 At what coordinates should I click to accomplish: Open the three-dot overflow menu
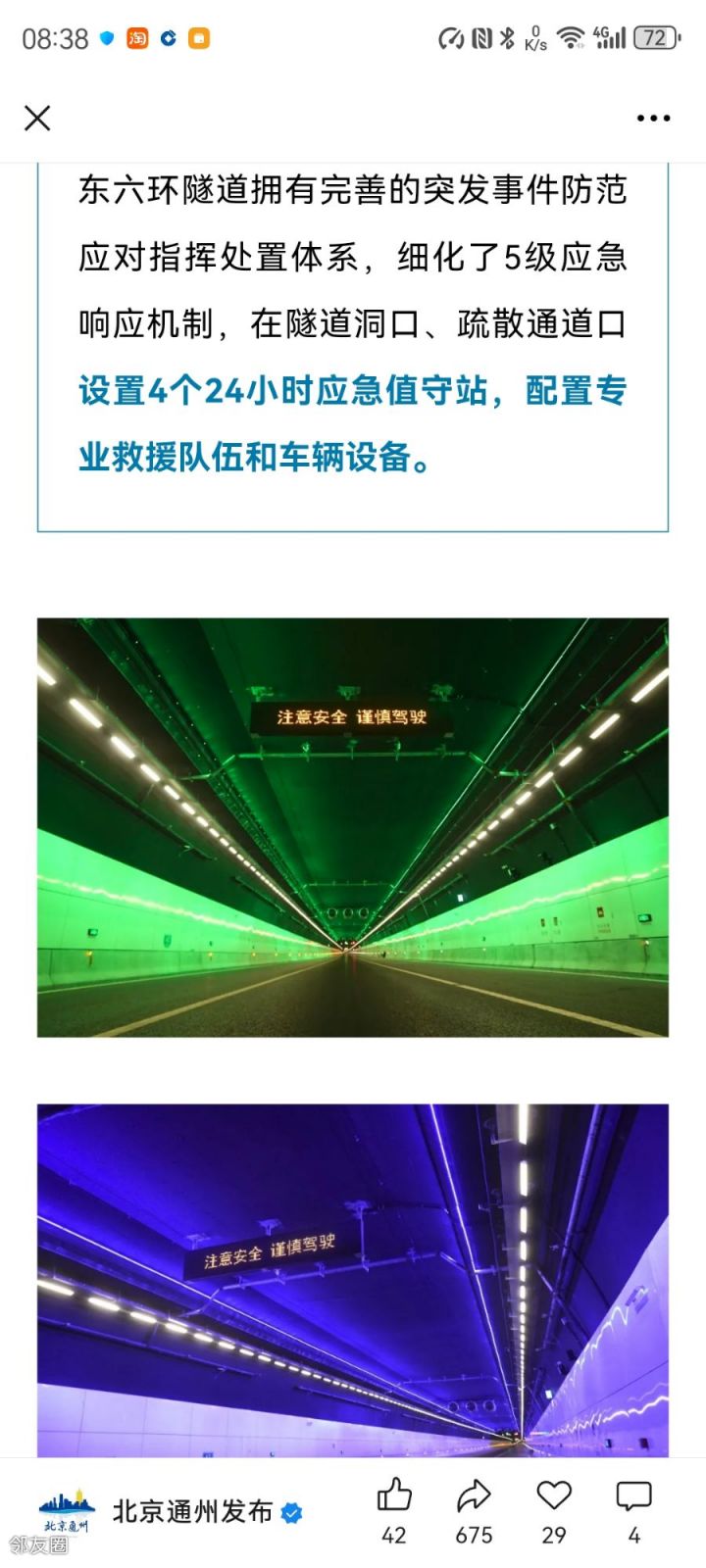click(653, 119)
